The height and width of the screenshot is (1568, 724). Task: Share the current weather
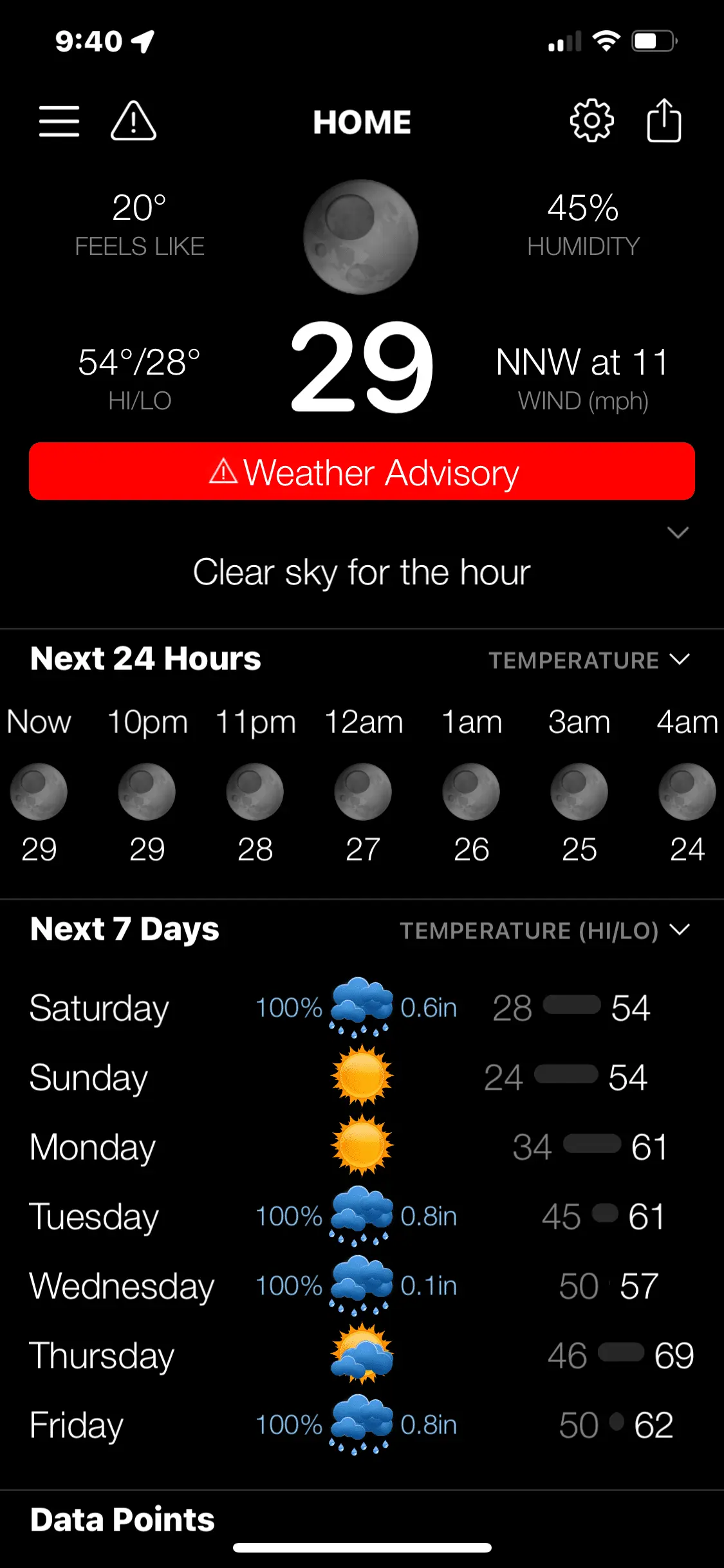coord(664,121)
